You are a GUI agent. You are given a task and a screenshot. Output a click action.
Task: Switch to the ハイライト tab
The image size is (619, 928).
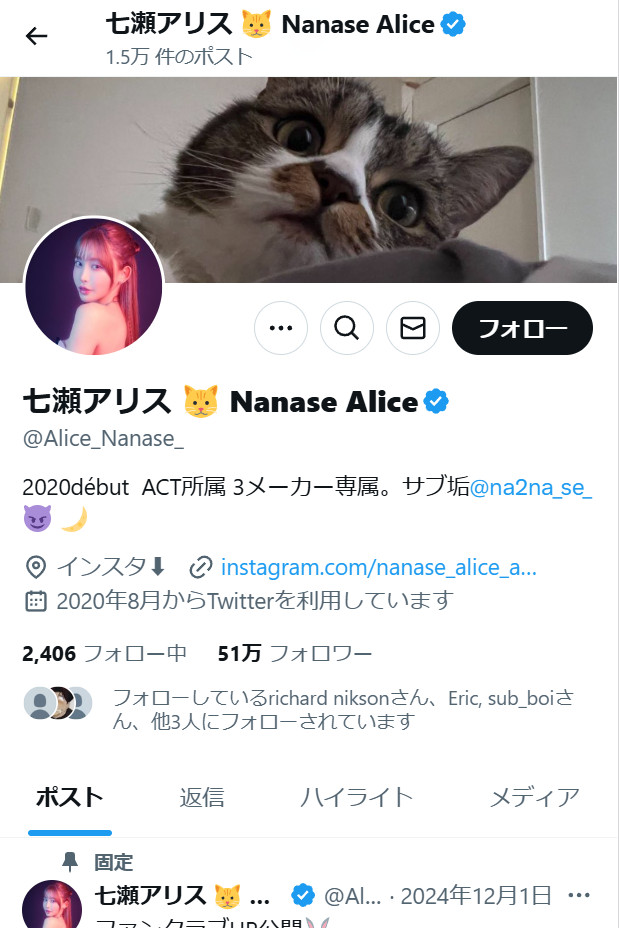coord(356,797)
